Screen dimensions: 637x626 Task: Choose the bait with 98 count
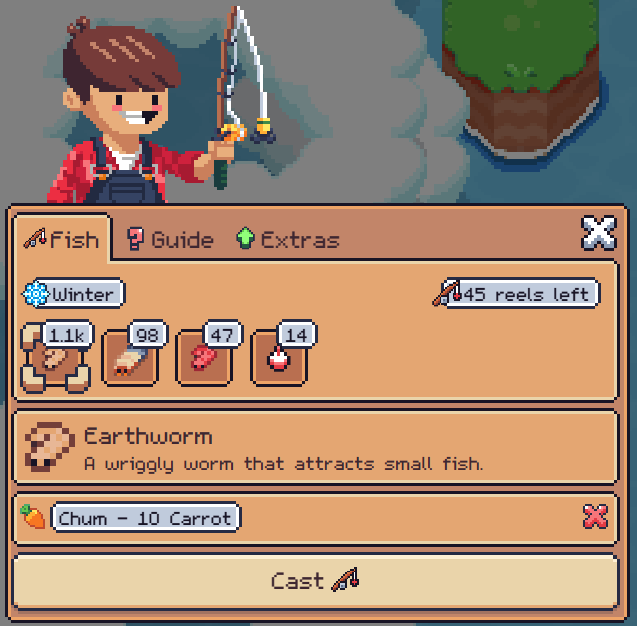coord(130,361)
